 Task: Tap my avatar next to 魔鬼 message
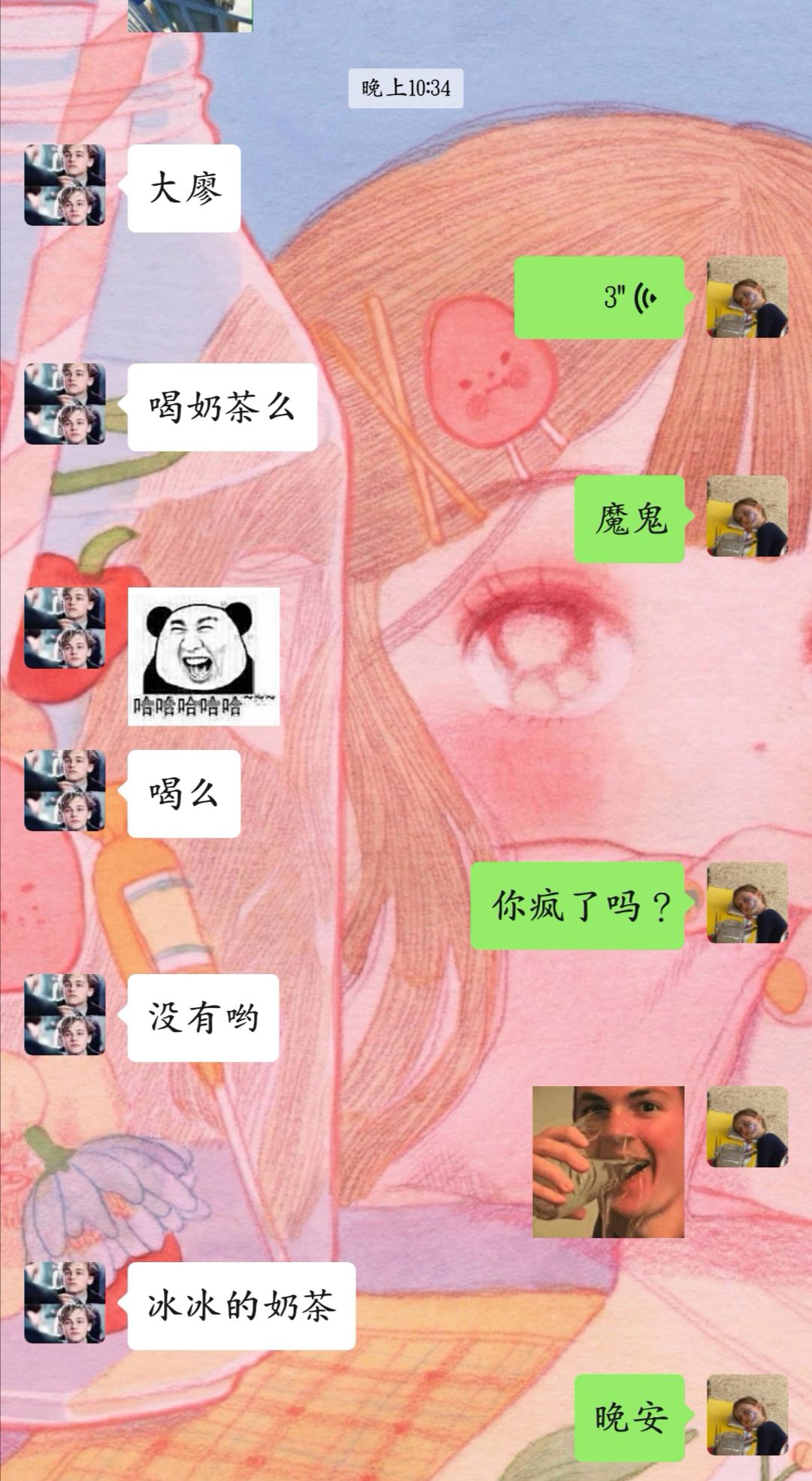click(747, 516)
